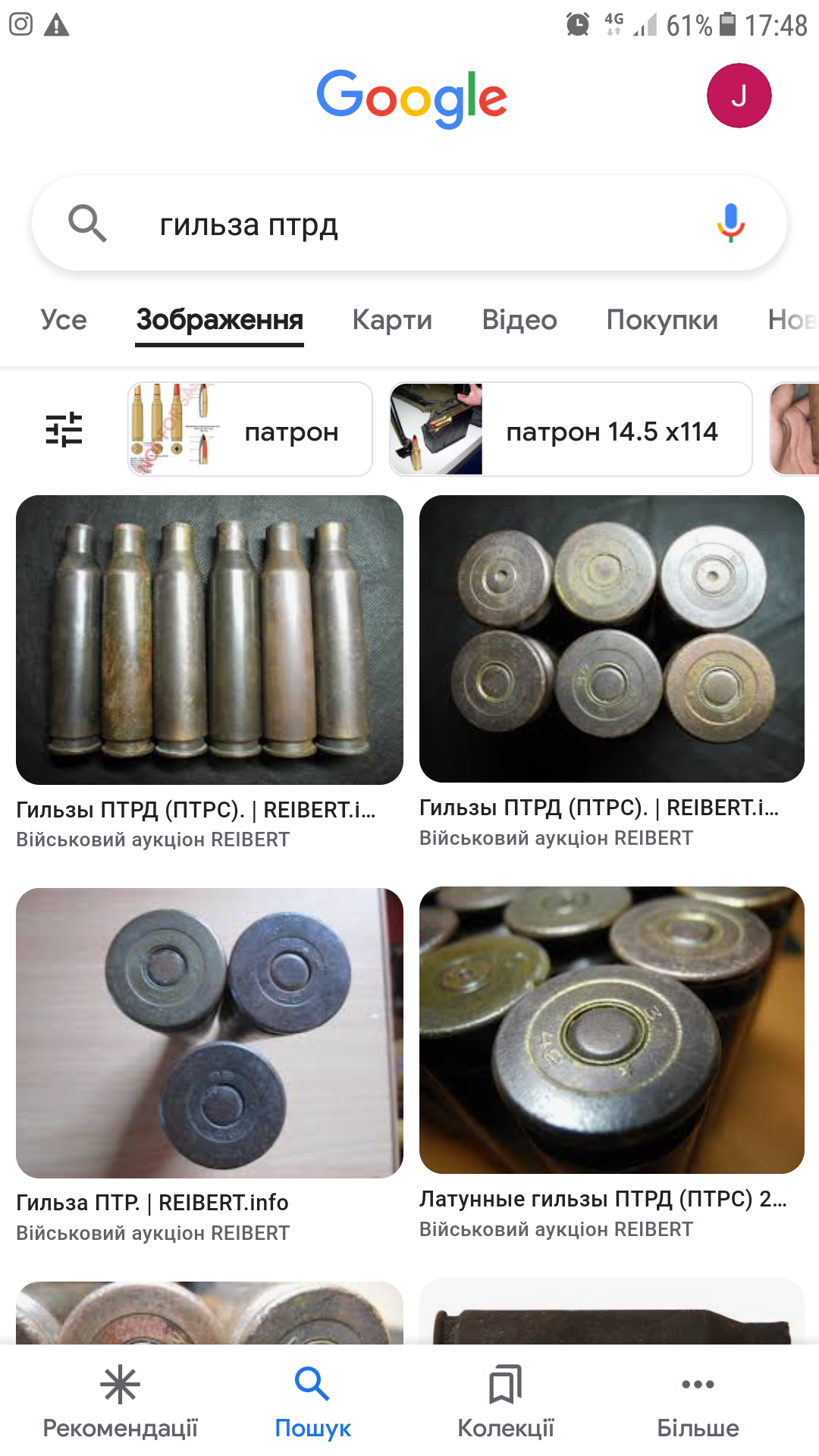
Task: Select the патрон suggestion chip
Action: [x=250, y=429]
